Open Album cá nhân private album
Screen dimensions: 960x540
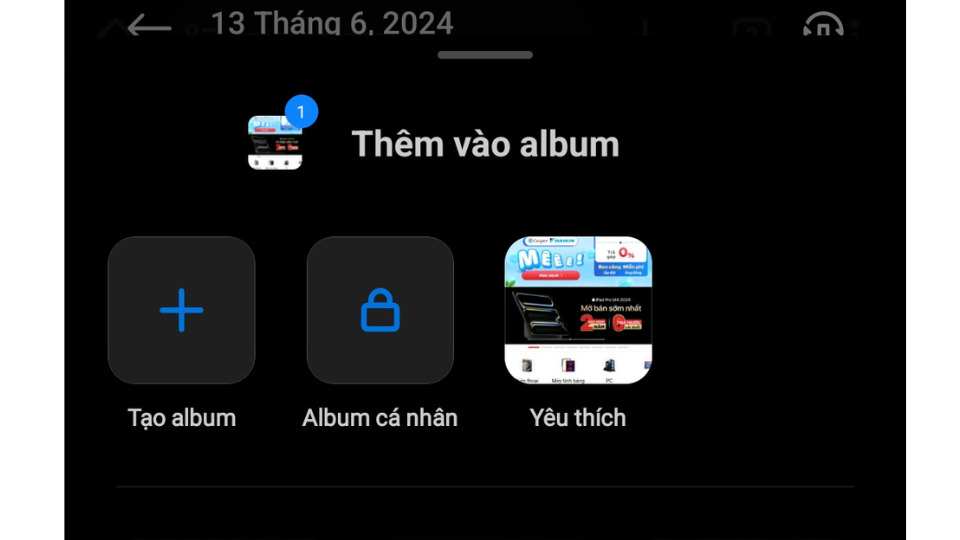coord(380,310)
